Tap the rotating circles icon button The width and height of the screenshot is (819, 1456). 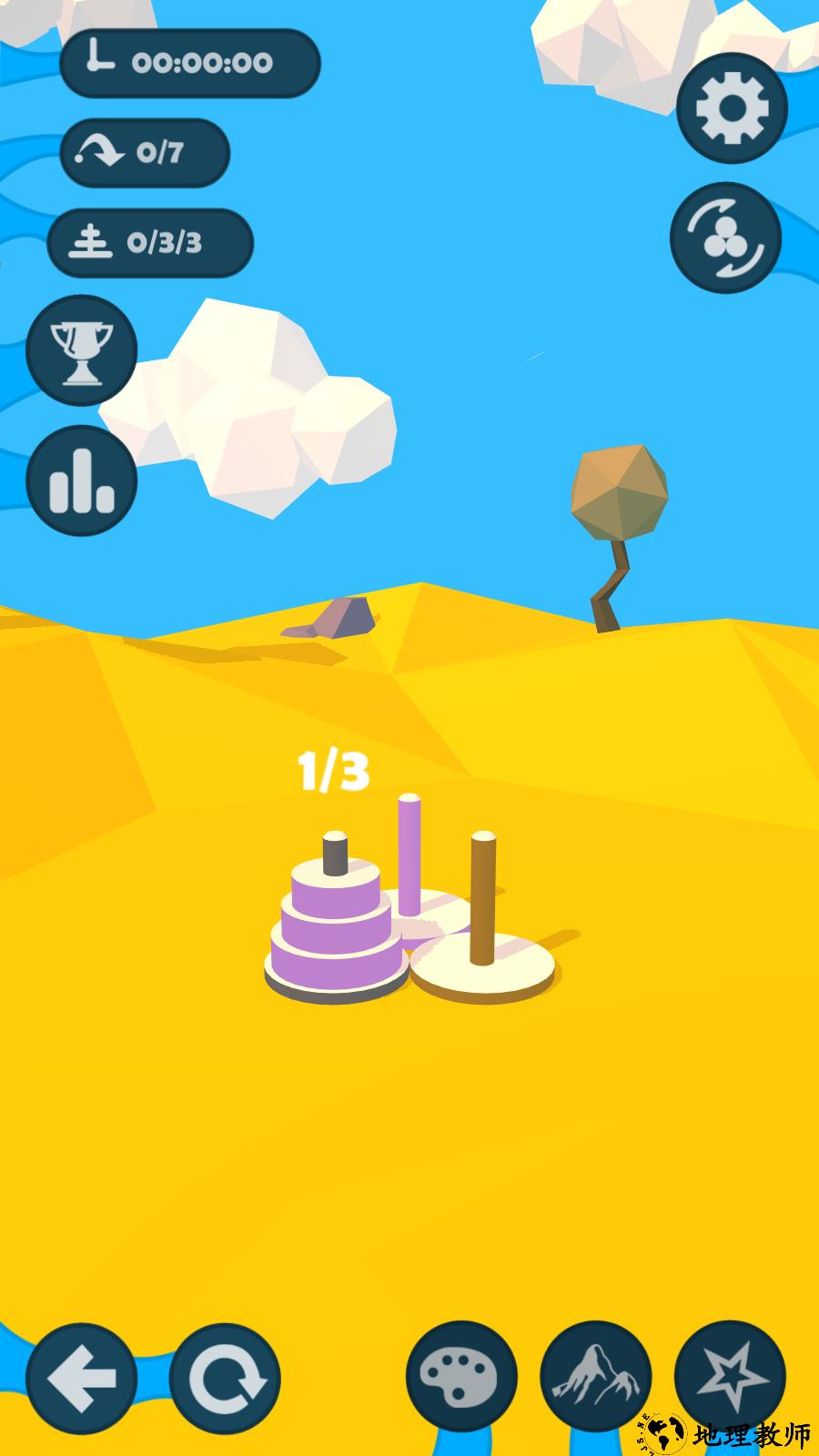point(725,238)
